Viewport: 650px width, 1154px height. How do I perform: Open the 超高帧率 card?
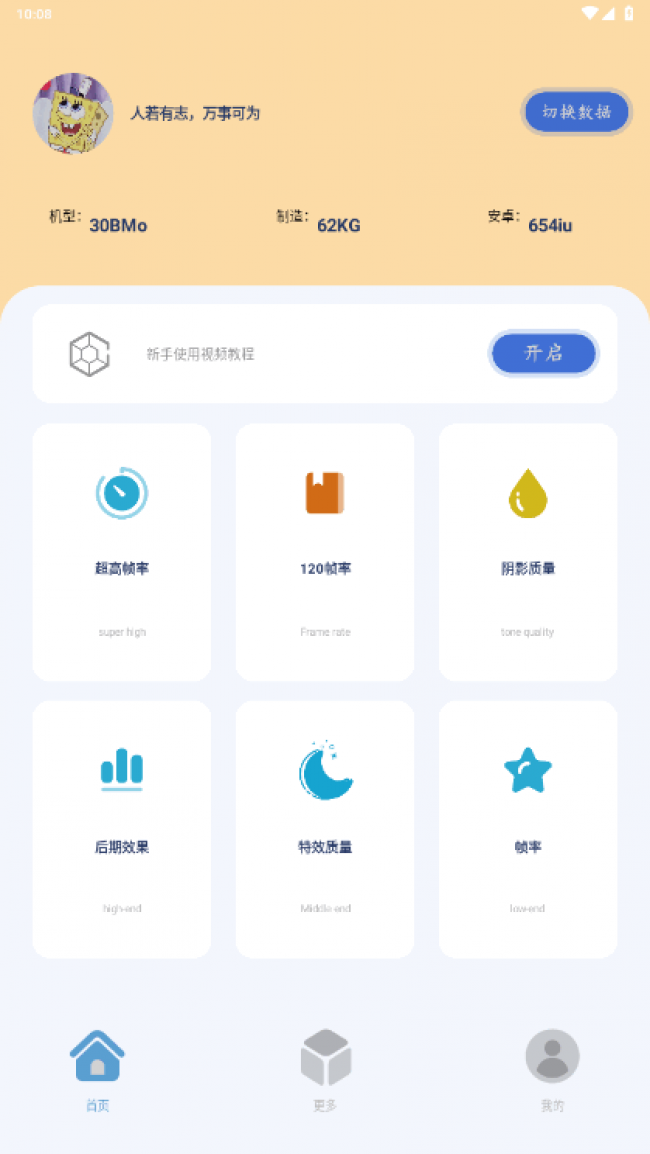coord(122,552)
